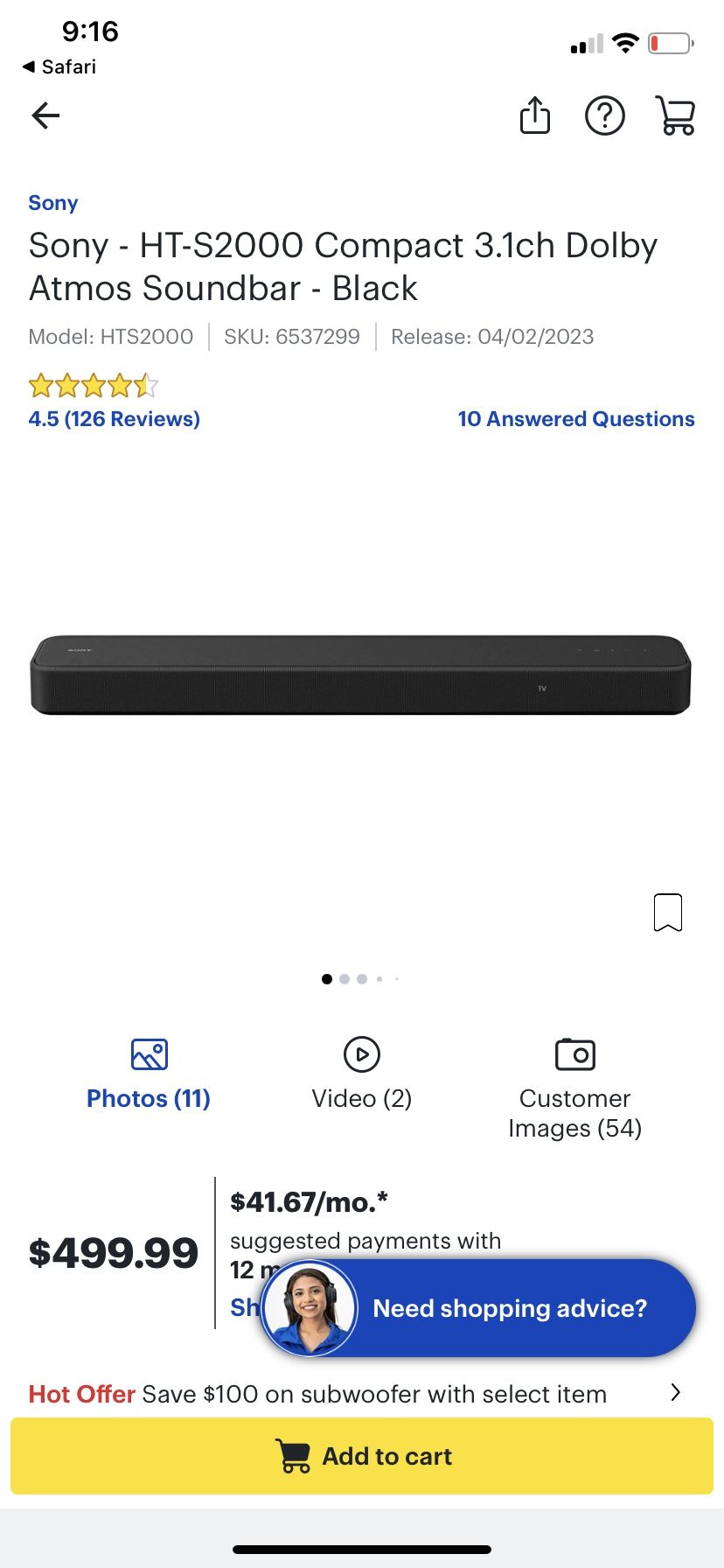Share this soundbar product page

coord(535,115)
